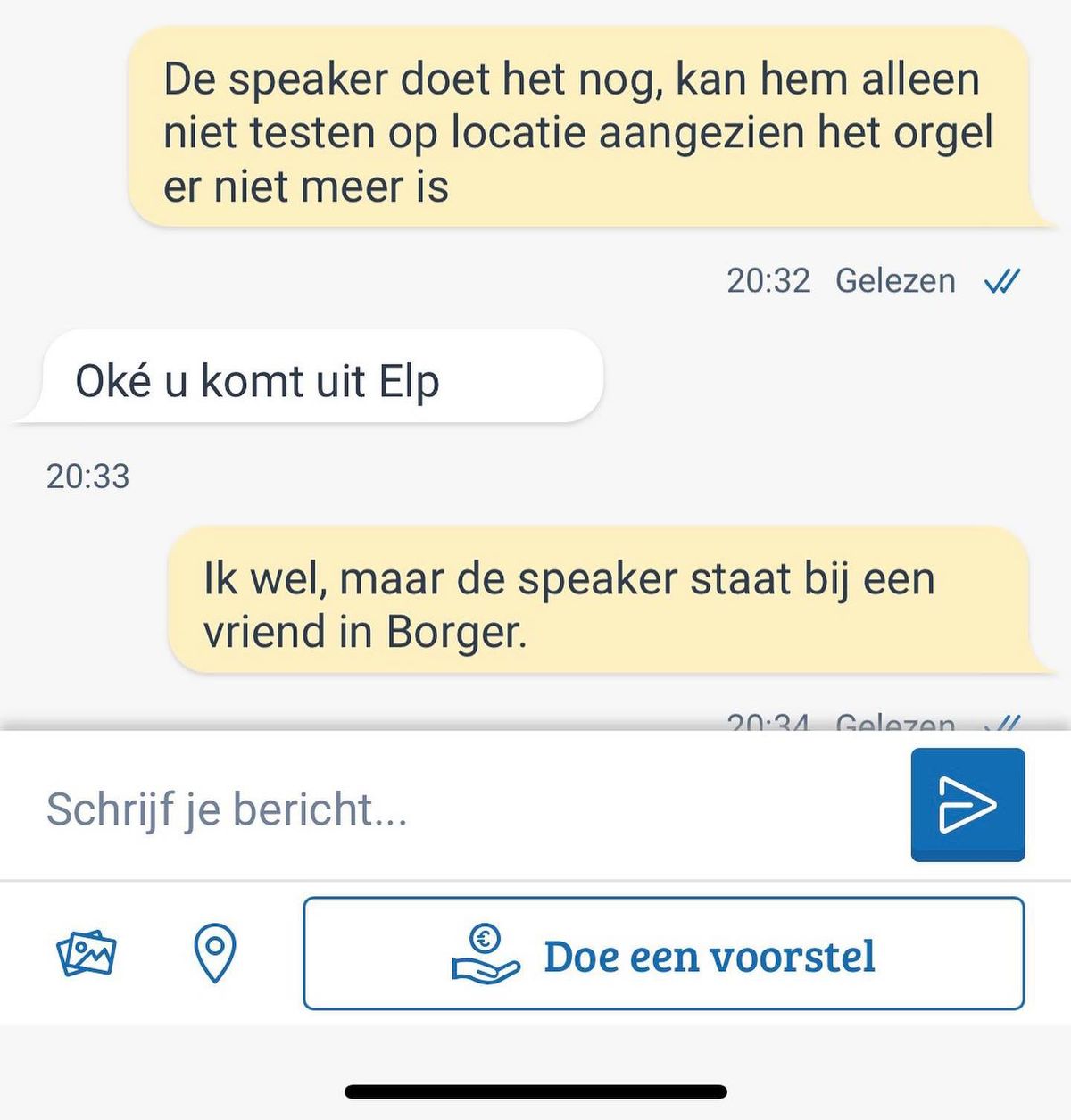Tap the 'Doe een voorstel' button
Screen dimensions: 1071x1120
pyautogui.click(x=663, y=954)
